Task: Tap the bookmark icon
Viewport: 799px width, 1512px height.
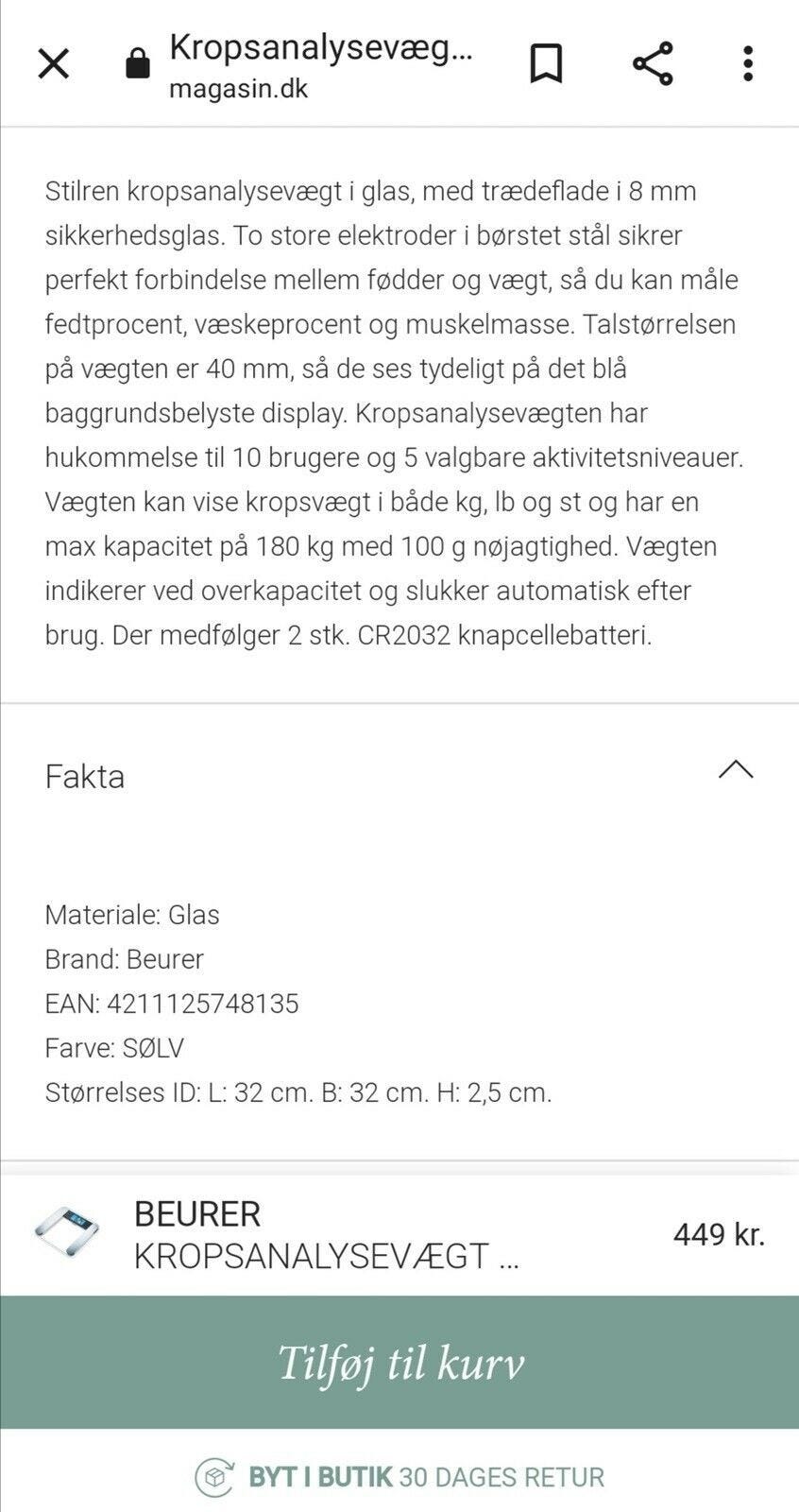Action: point(546,62)
